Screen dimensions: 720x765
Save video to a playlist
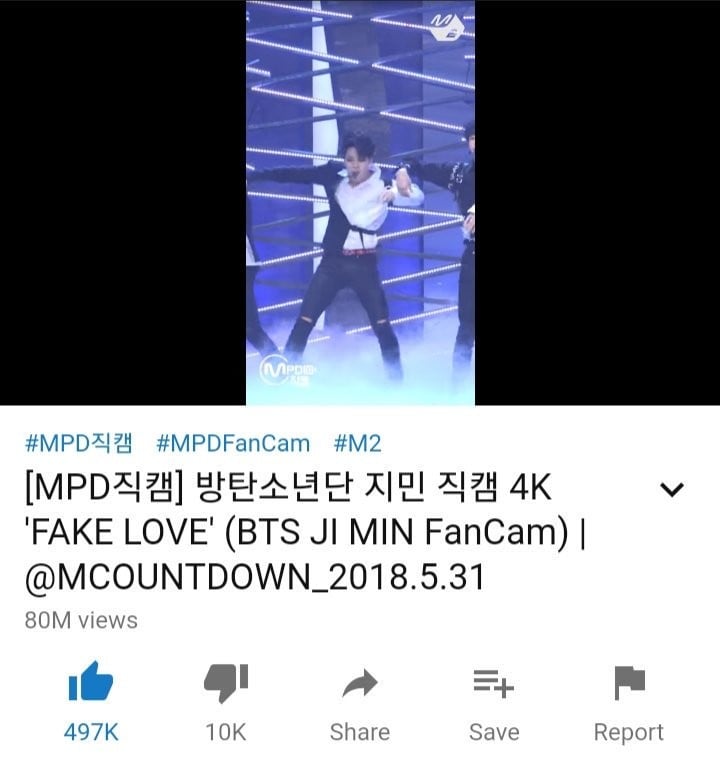[493, 685]
